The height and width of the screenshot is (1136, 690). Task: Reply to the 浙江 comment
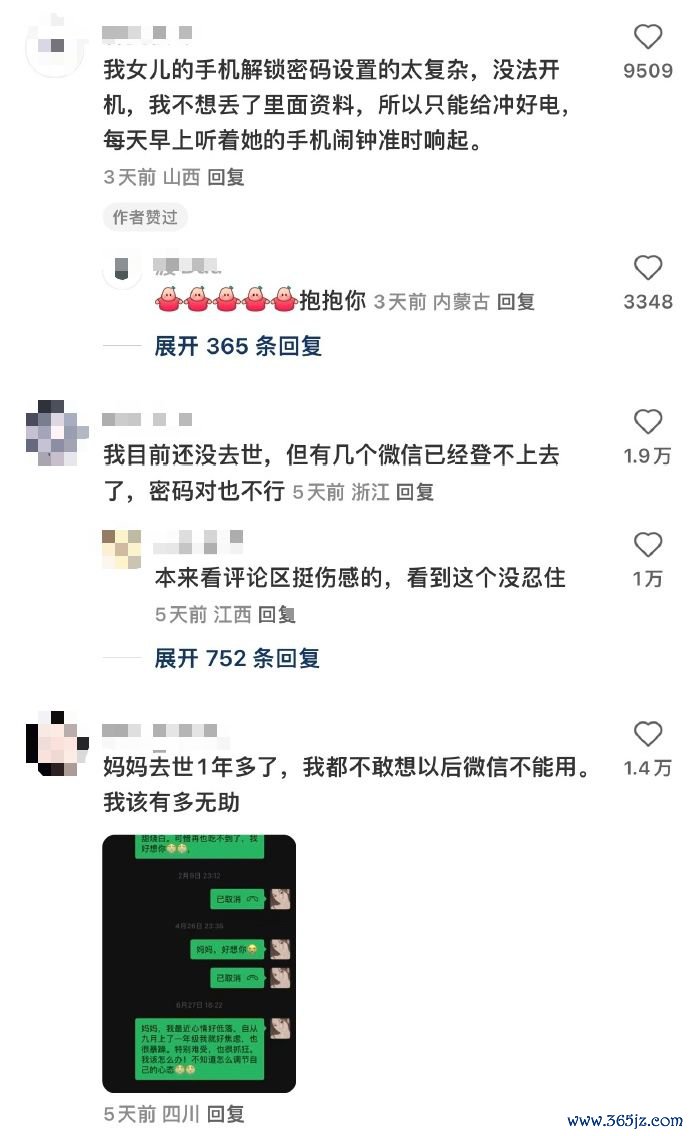415,493
